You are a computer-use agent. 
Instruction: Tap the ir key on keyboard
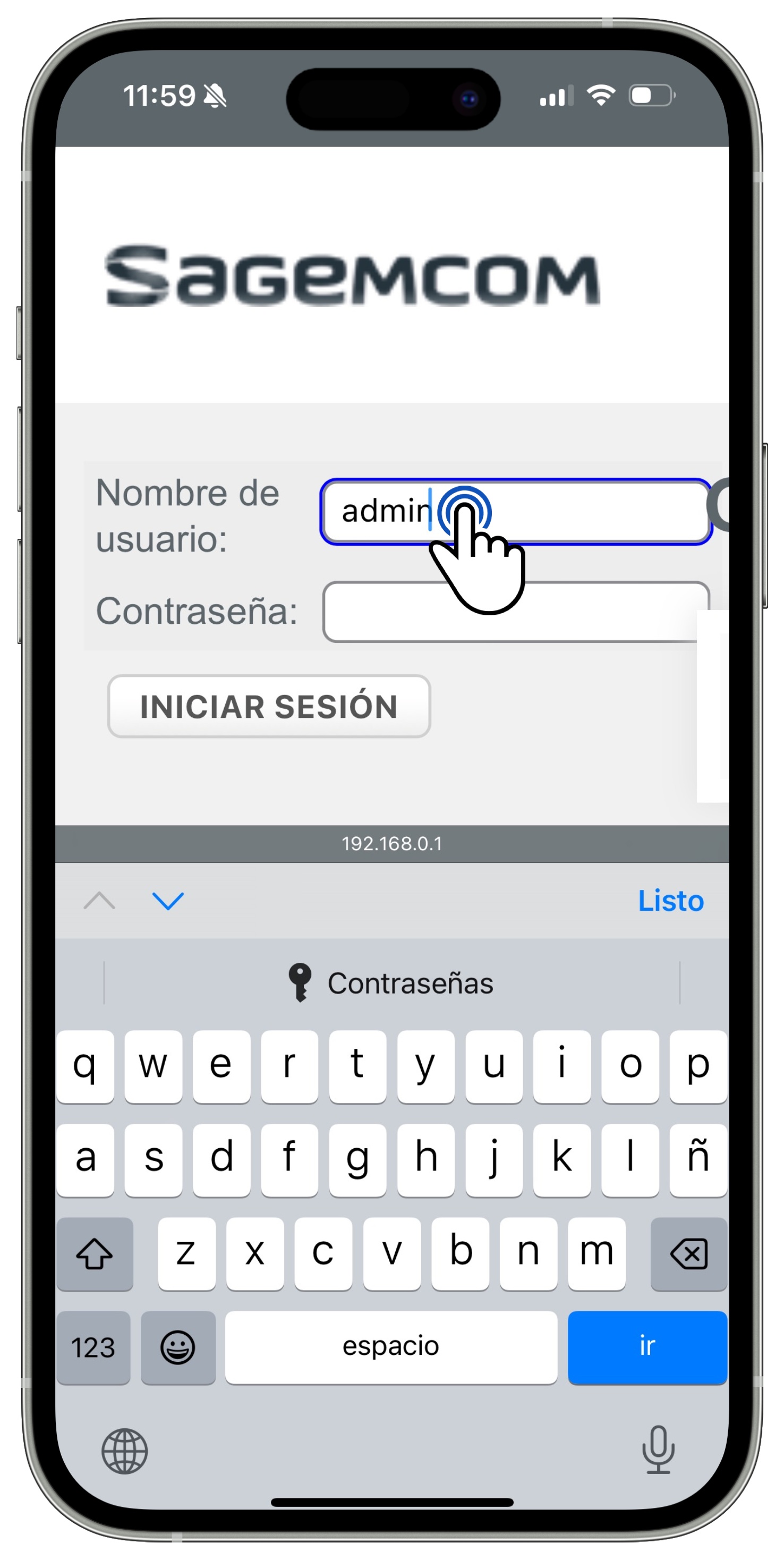tap(646, 1347)
